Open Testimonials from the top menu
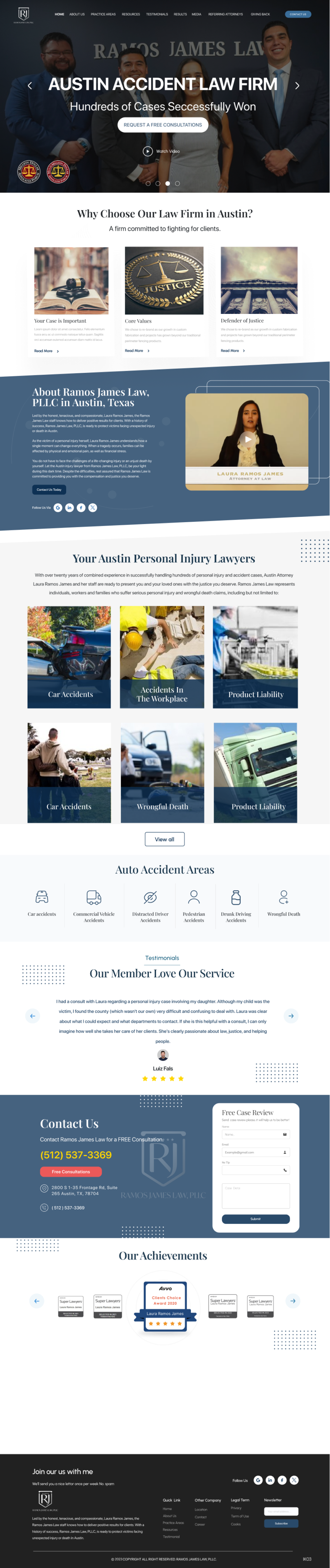330x1568 pixels. click(157, 14)
